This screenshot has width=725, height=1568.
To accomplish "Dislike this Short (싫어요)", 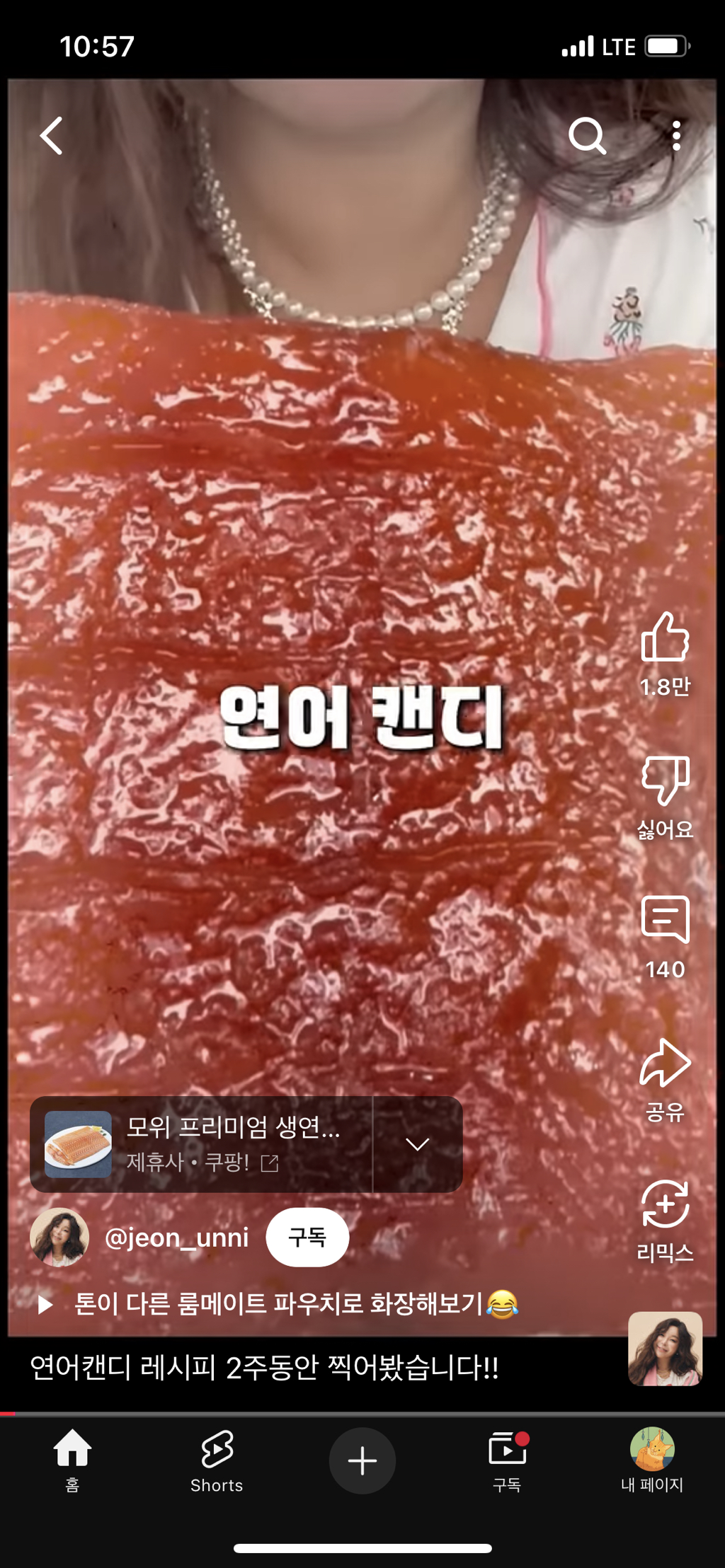I will tap(665, 780).
